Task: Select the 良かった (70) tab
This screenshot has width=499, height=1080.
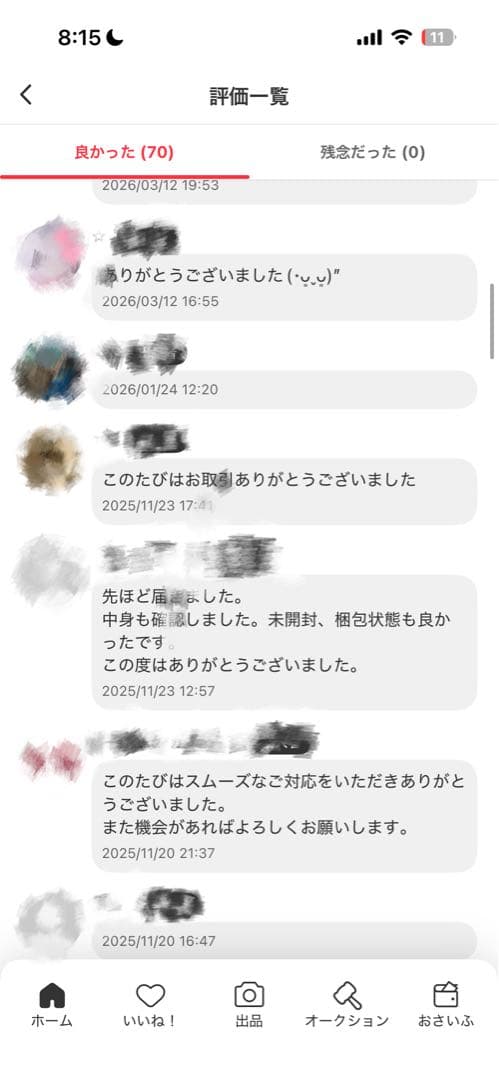Action: coord(124,152)
